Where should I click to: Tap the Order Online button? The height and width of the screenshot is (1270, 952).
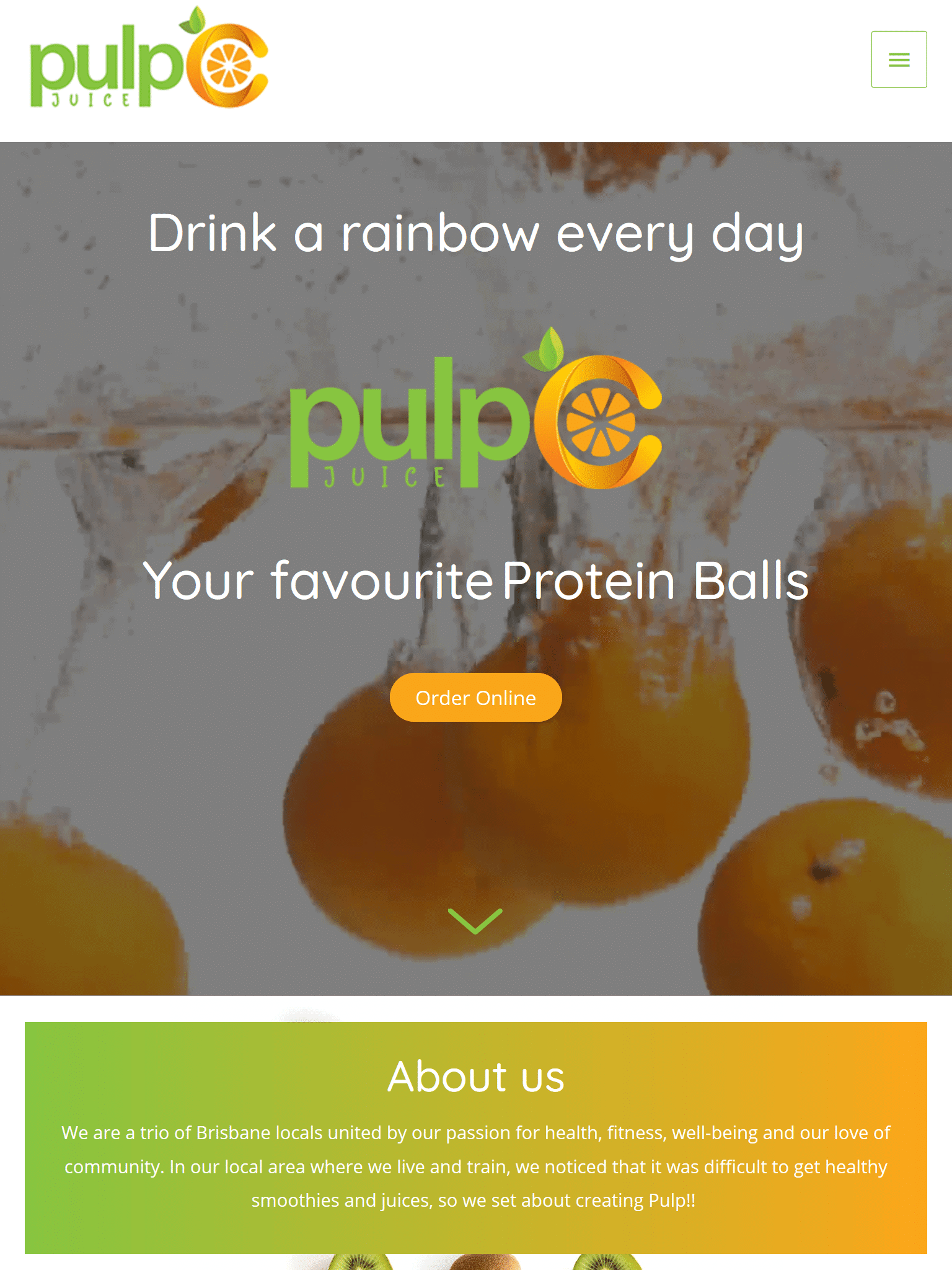pyautogui.click(x=475, y=698)
